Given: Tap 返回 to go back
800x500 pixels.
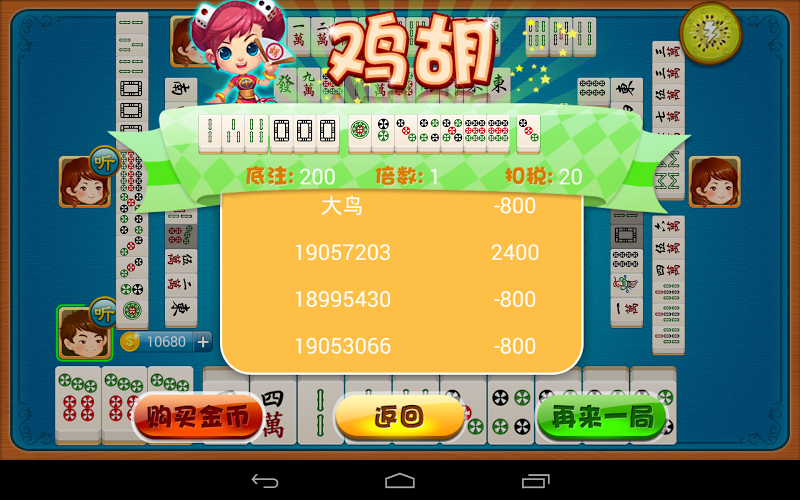Looking at the screenshot, I should [x=399, y=418].
